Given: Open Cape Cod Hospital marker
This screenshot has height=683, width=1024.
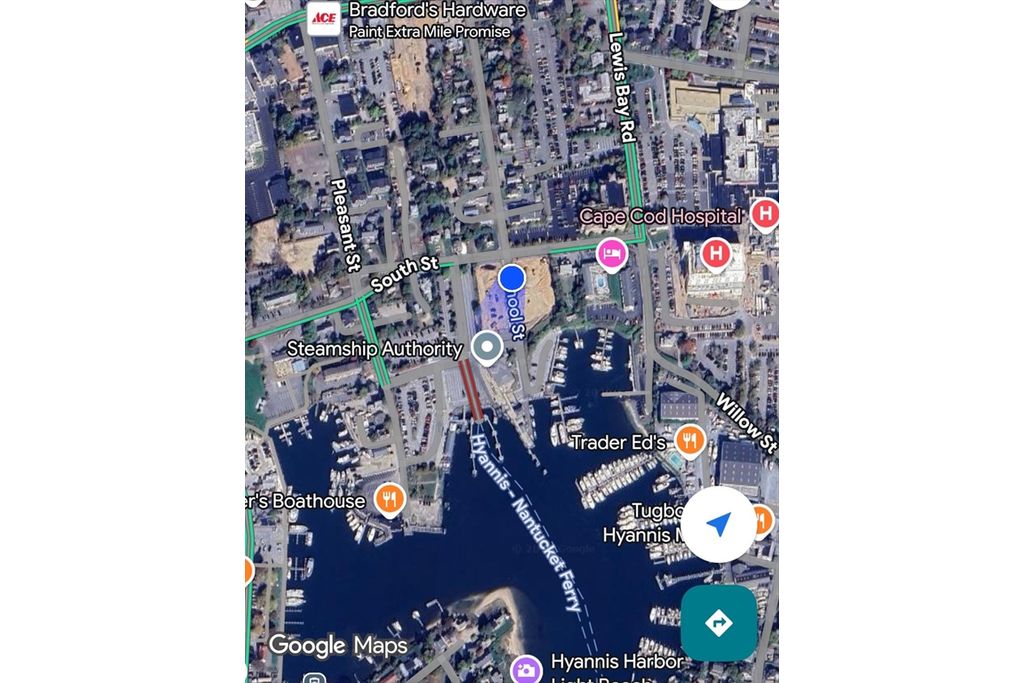Looking at the screenshot, I should (x=765, y=213).
